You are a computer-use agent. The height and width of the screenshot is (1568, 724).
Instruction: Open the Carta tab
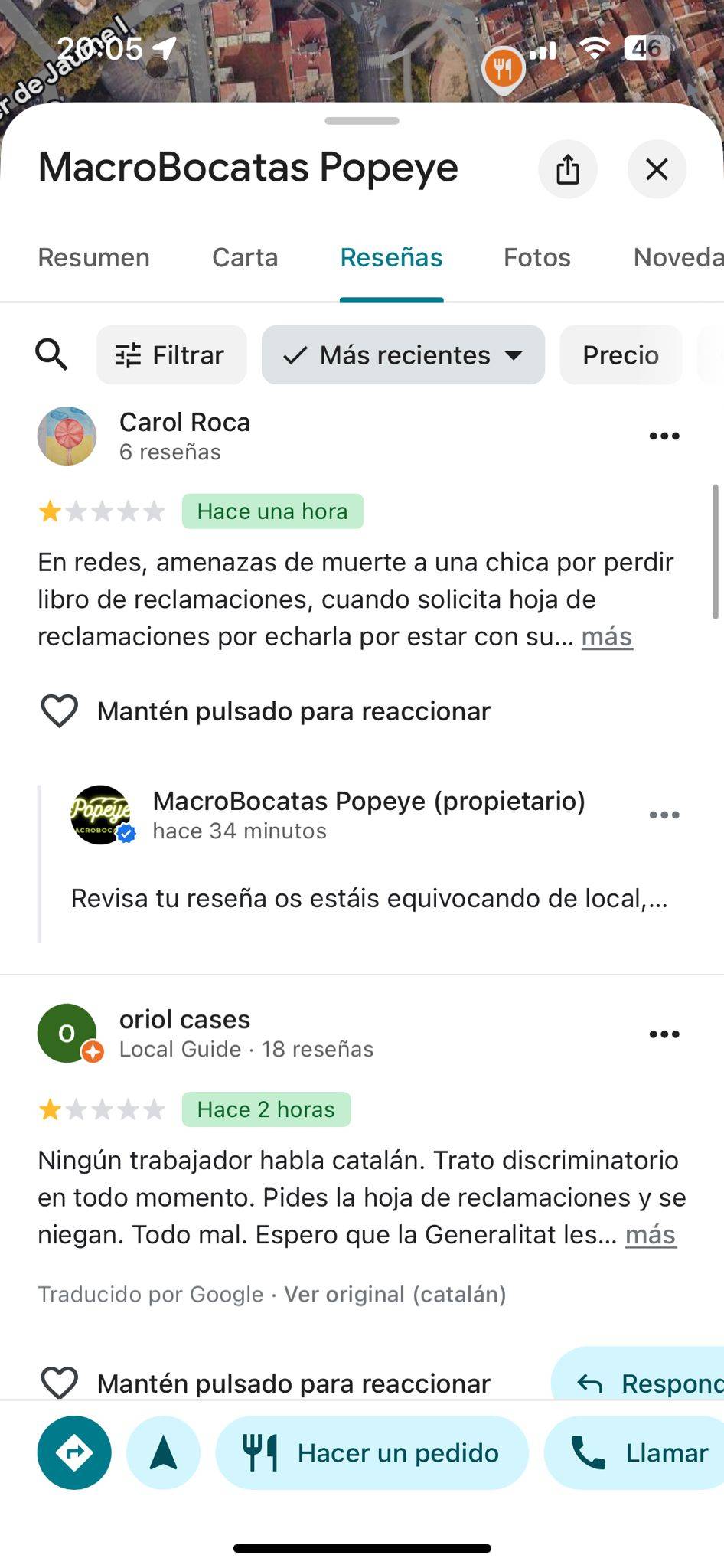point(245,257)
